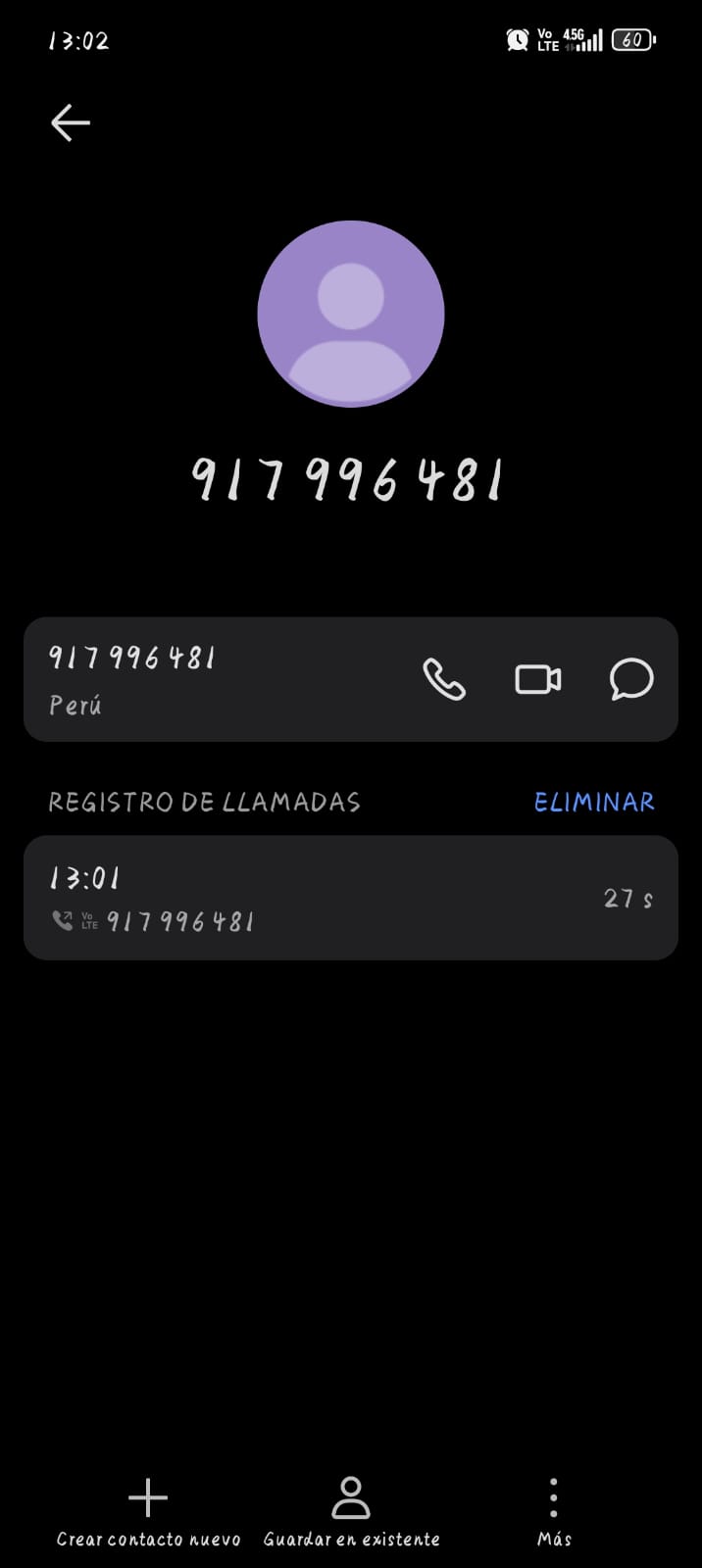Tap ELIMINAR to clear call log

[x=594, y=803]
